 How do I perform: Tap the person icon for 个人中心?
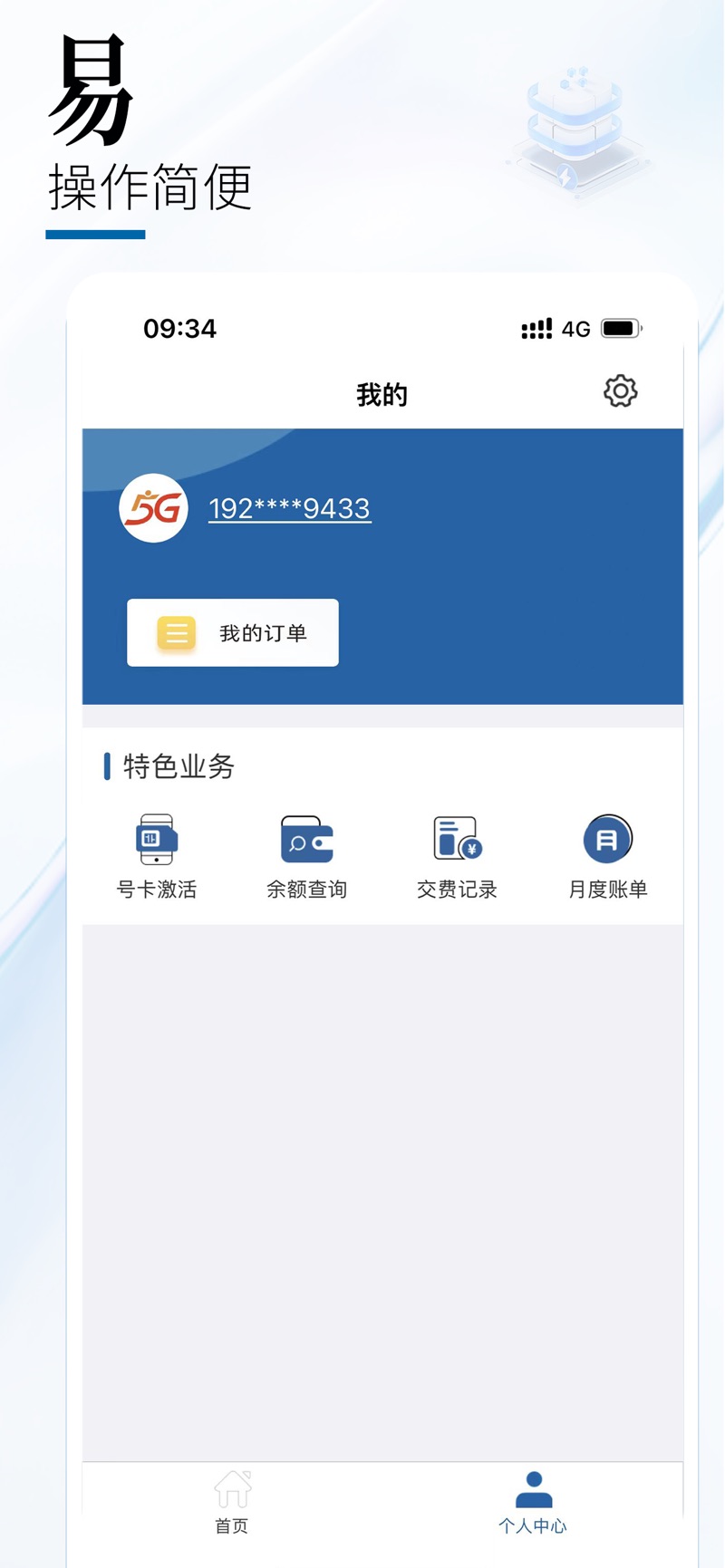(534, 1486)
